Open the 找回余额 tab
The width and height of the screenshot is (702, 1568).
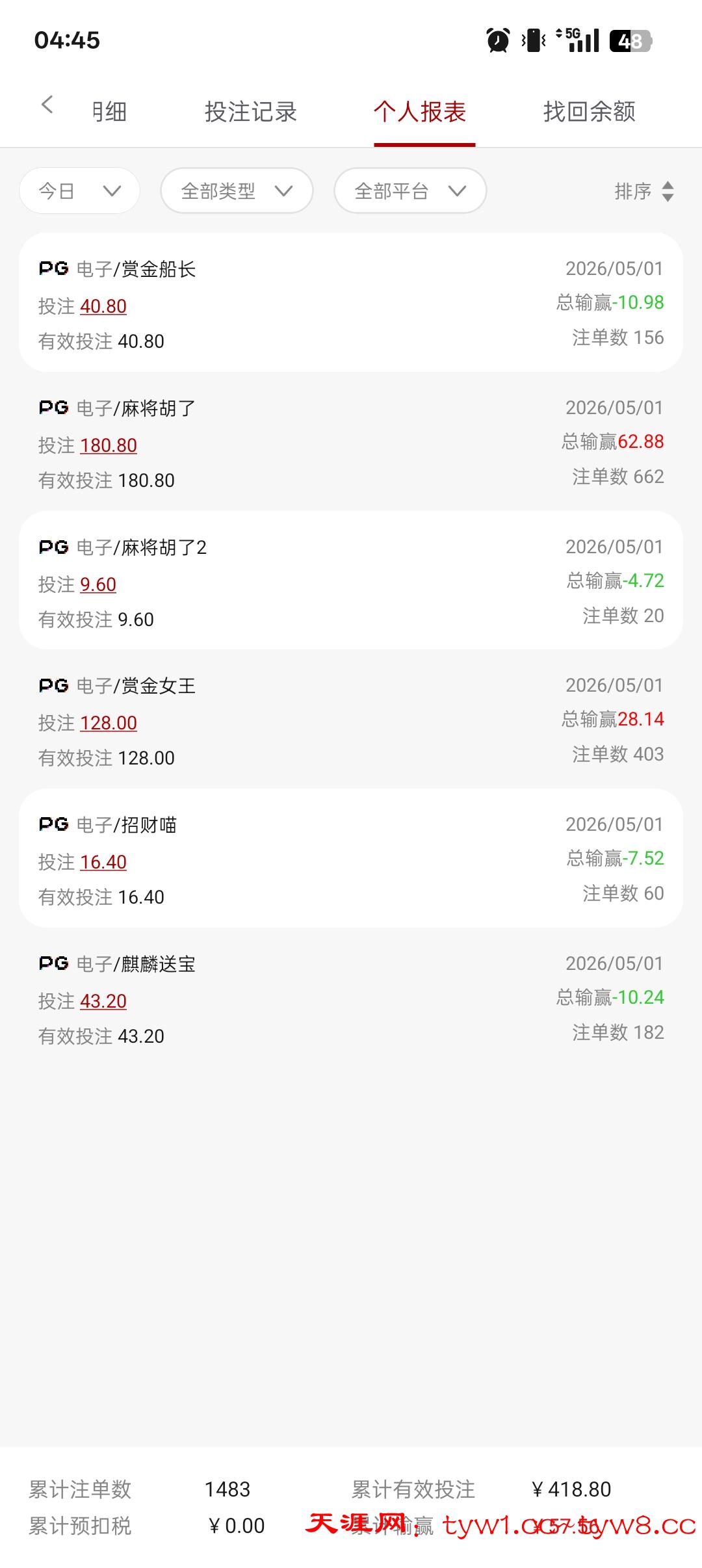pyautogui.click(x=590, y=112)
